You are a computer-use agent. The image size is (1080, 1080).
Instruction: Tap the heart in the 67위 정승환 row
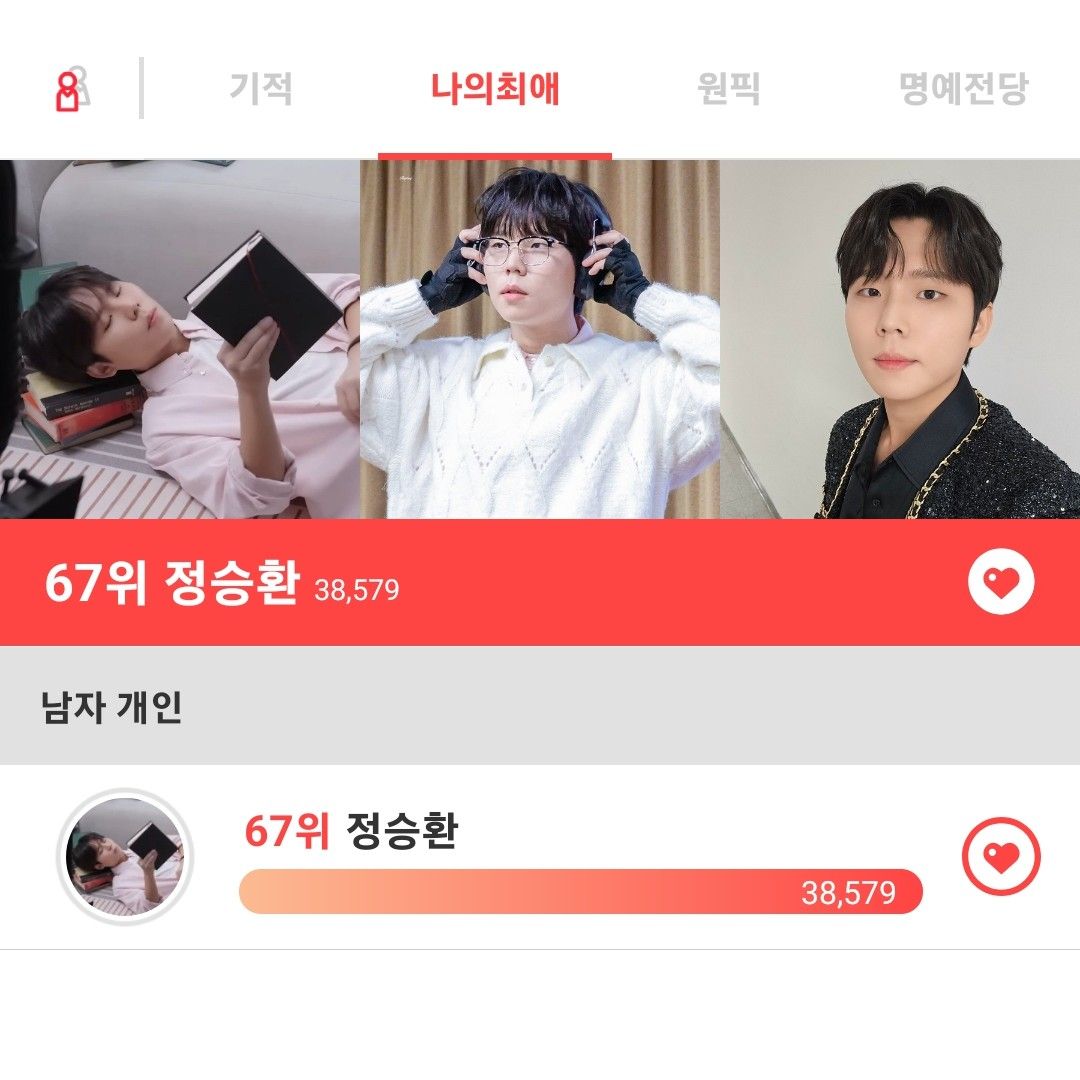pos(1001,857)
